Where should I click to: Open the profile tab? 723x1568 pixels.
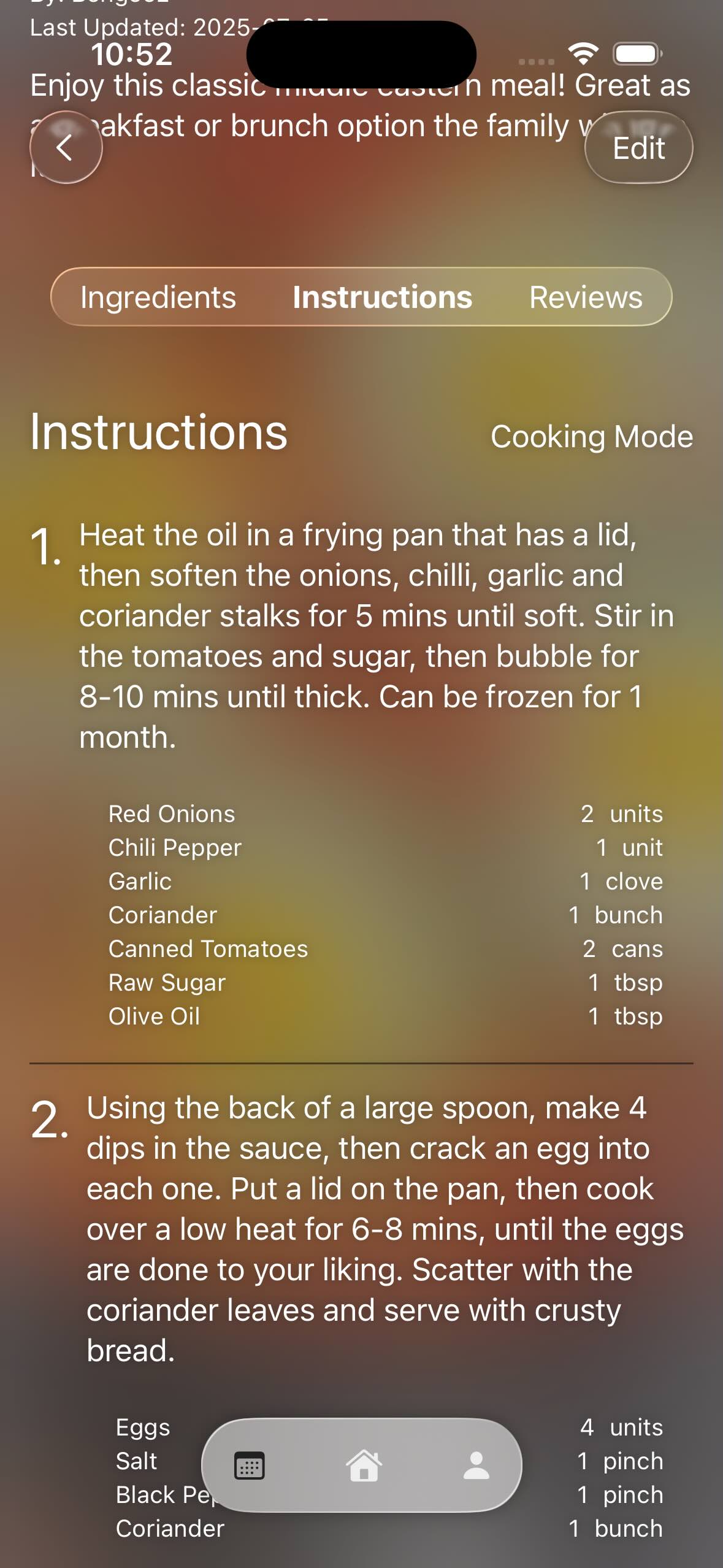coord(476,1466)
